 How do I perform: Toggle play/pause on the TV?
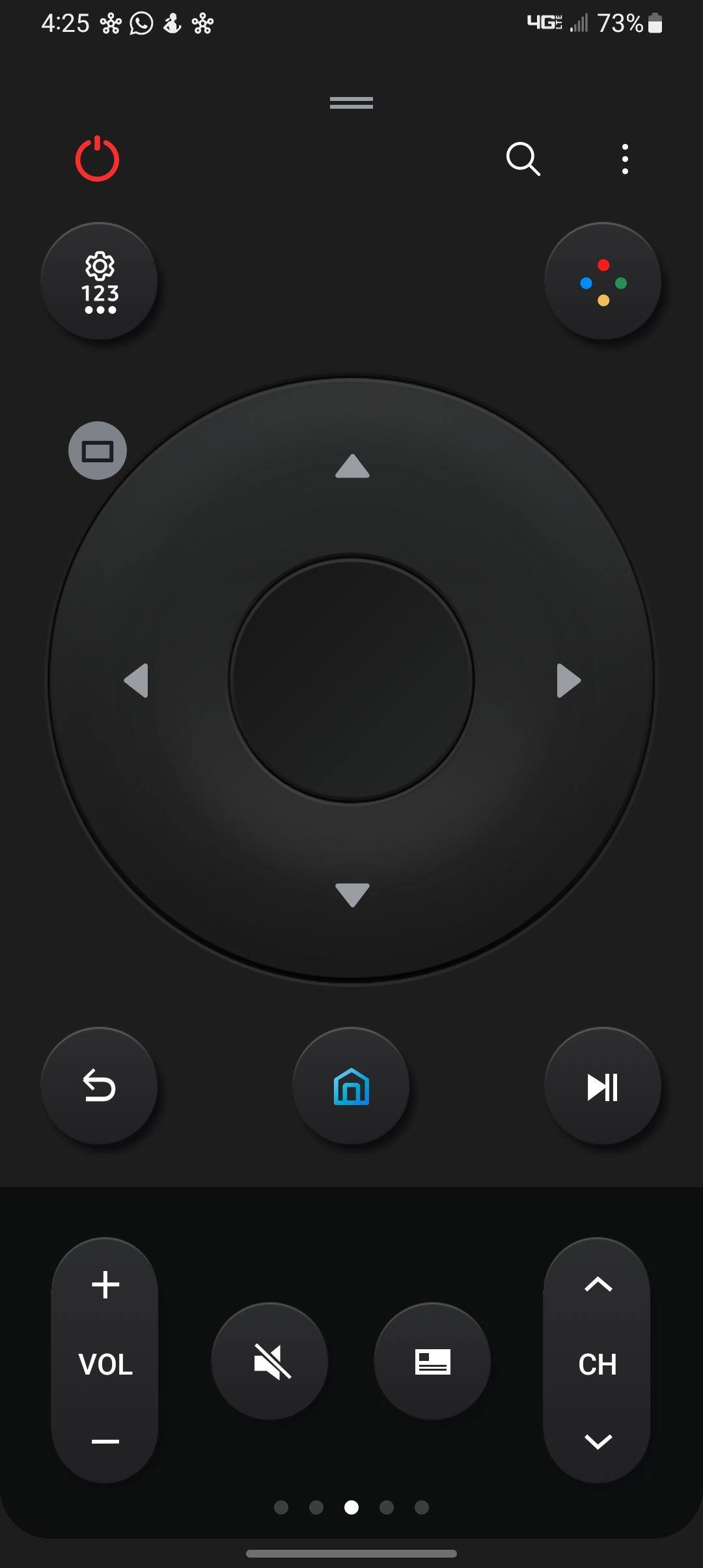pyautogui.click(x=603, y=1085)
